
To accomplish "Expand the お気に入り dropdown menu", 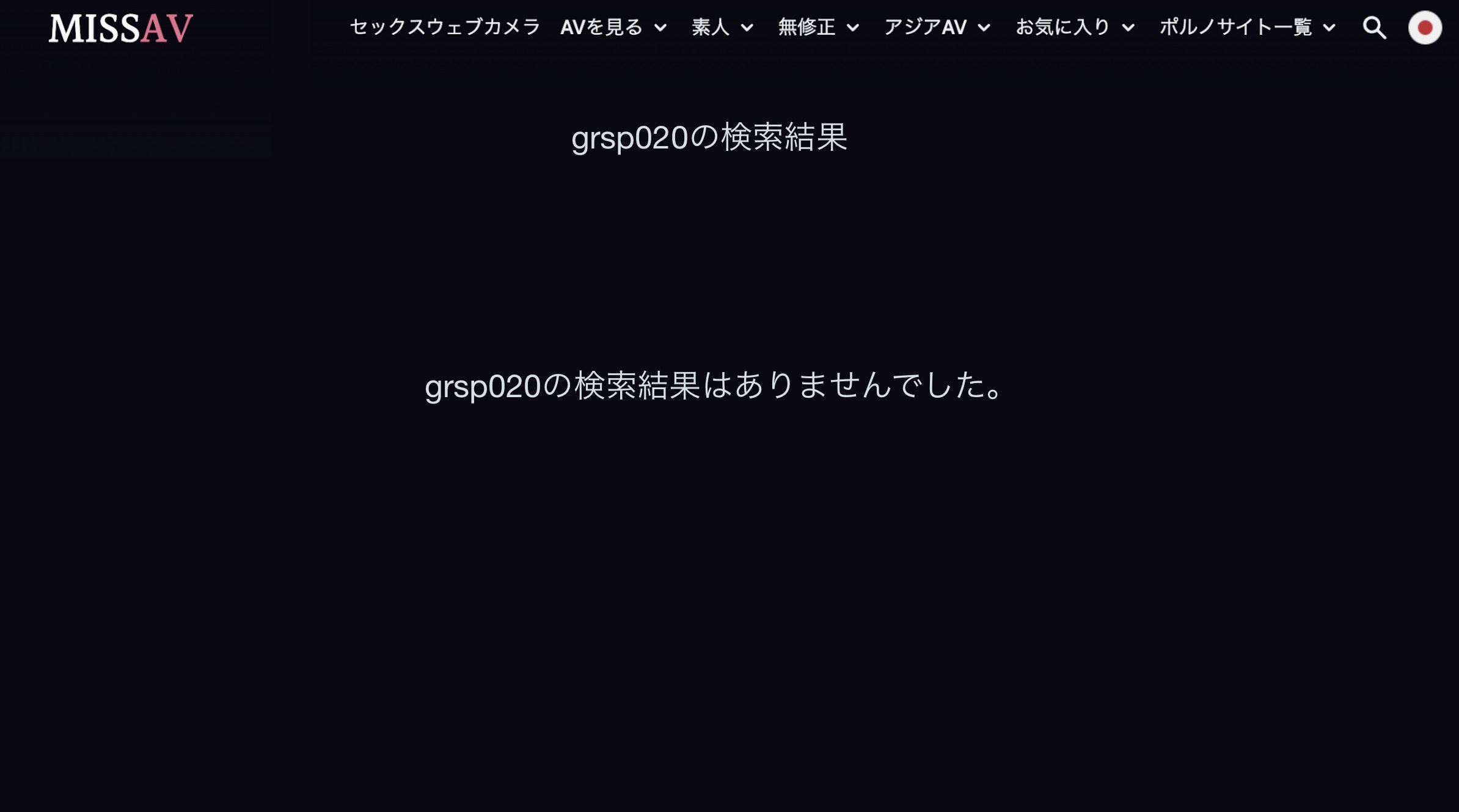I will (1075, 27).
